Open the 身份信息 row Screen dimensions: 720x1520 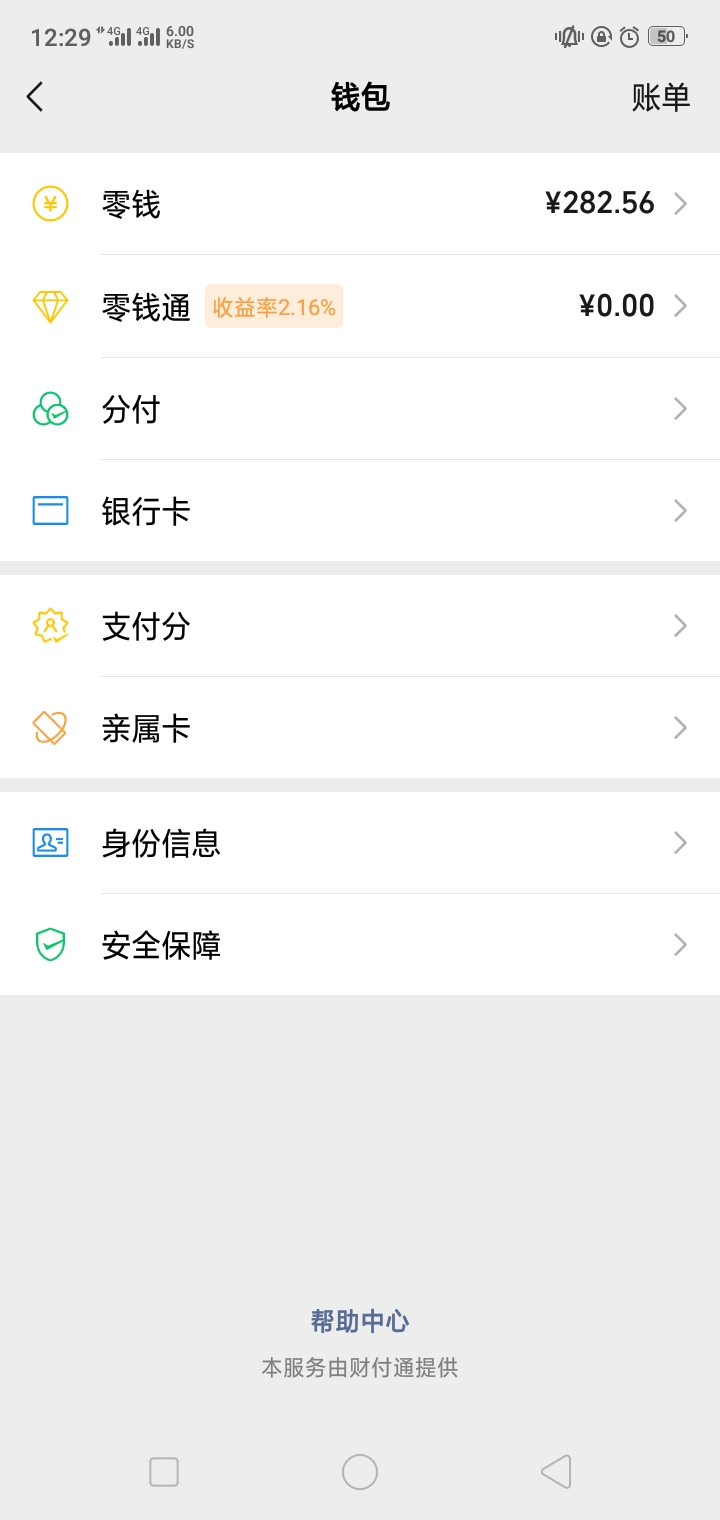tap(360, 843)
